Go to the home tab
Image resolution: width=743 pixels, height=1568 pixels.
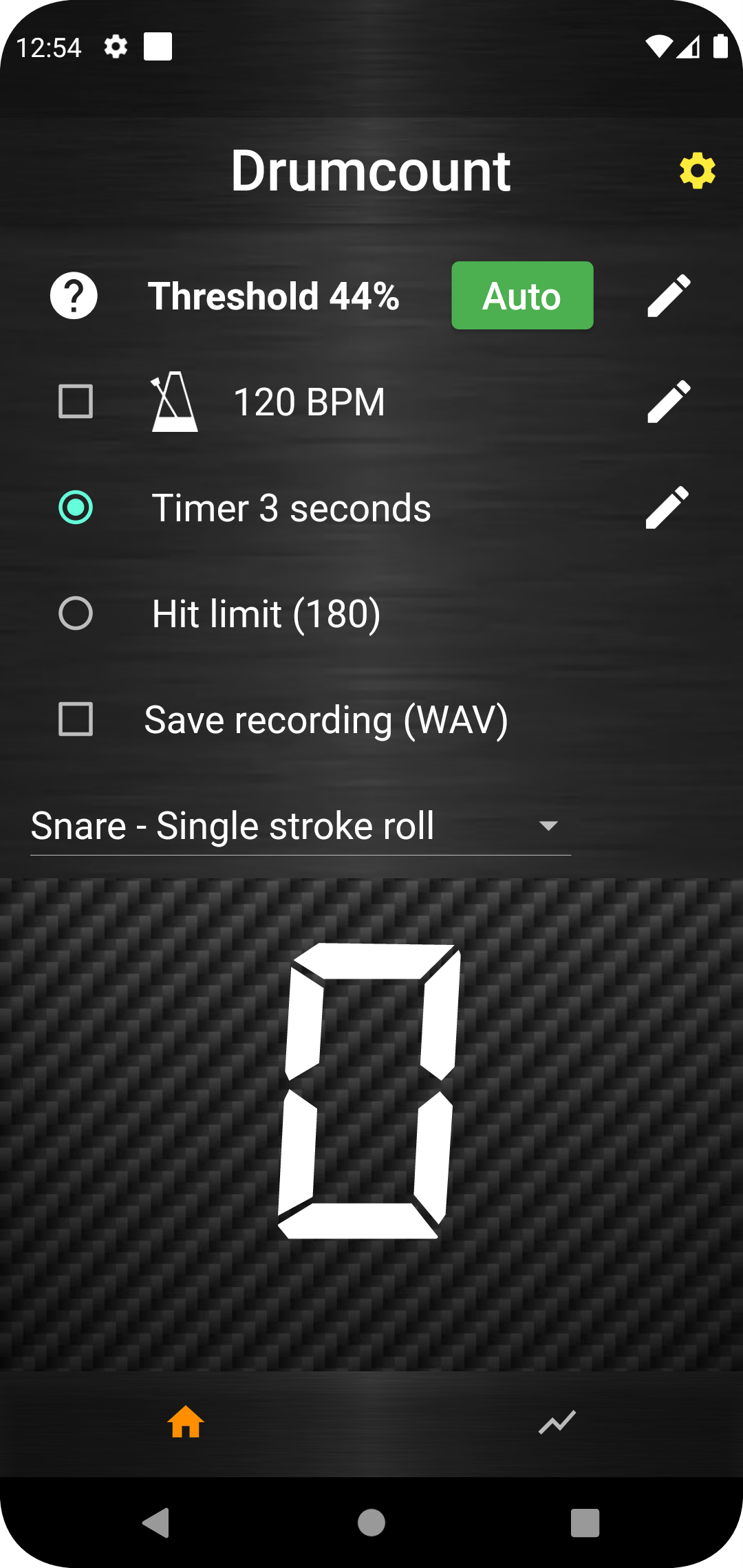pos(186,1422)
